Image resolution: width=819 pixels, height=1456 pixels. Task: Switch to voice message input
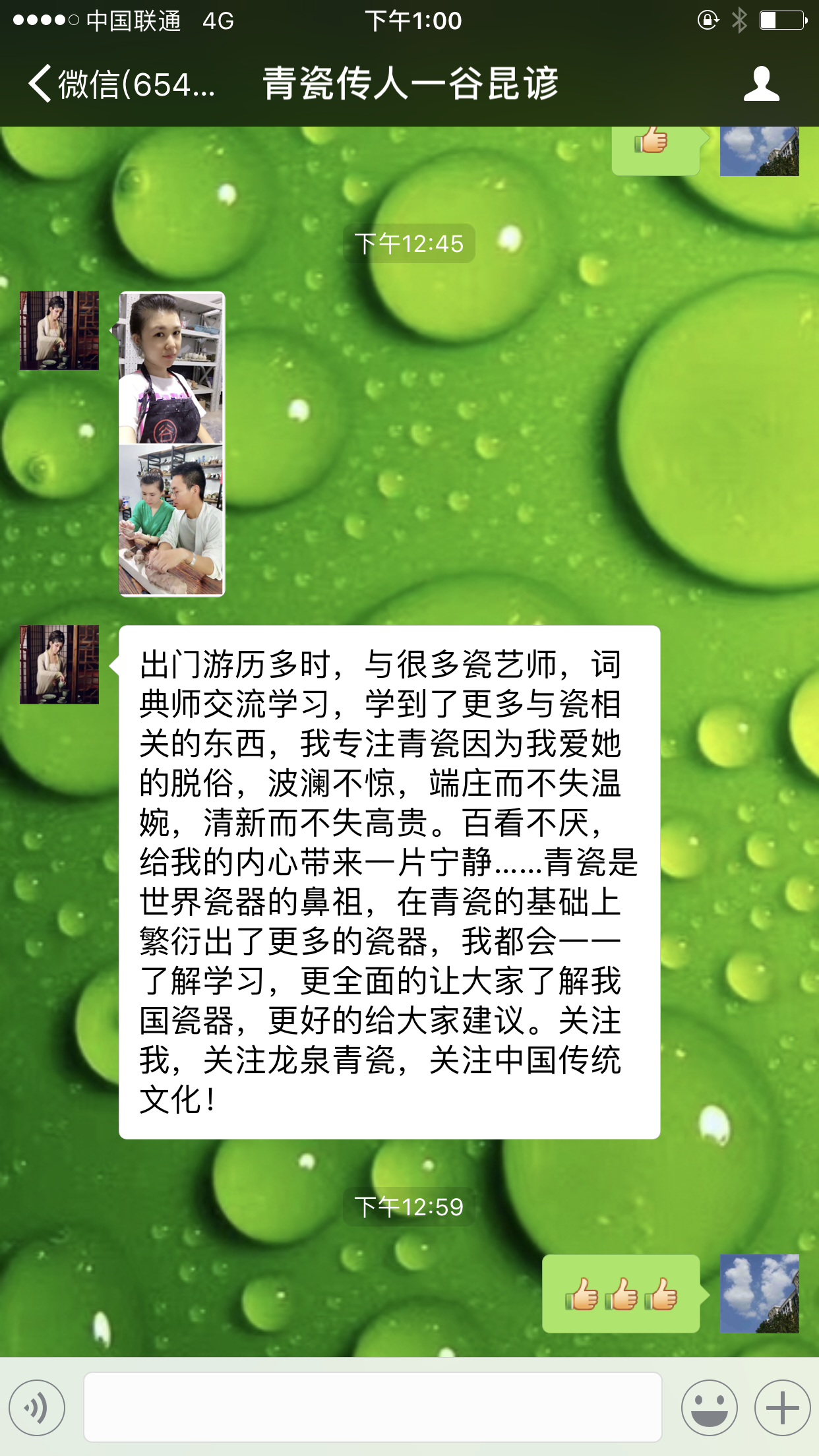coord(37,1407)
